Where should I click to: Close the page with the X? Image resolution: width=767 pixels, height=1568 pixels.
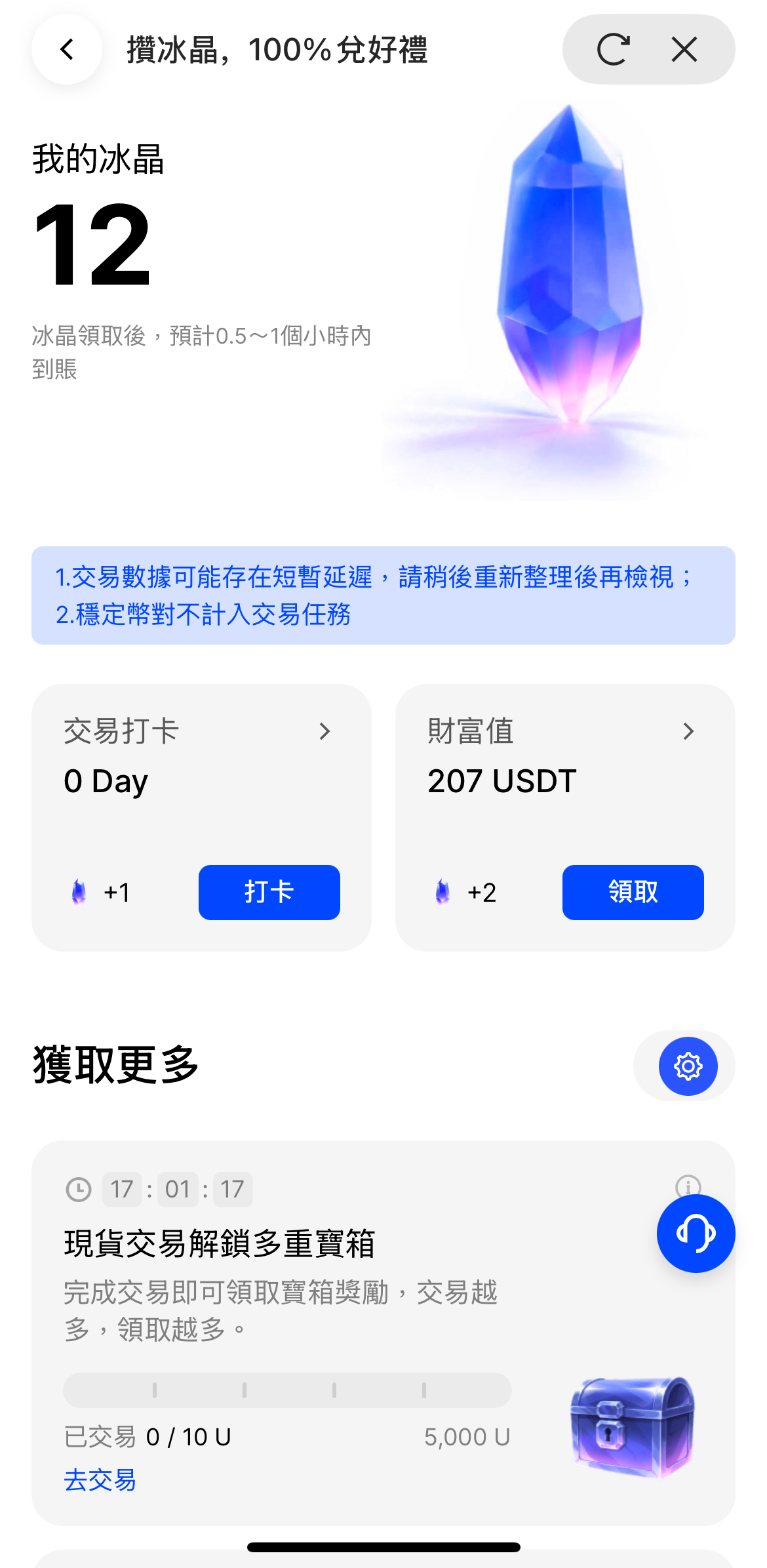point(684,50)
